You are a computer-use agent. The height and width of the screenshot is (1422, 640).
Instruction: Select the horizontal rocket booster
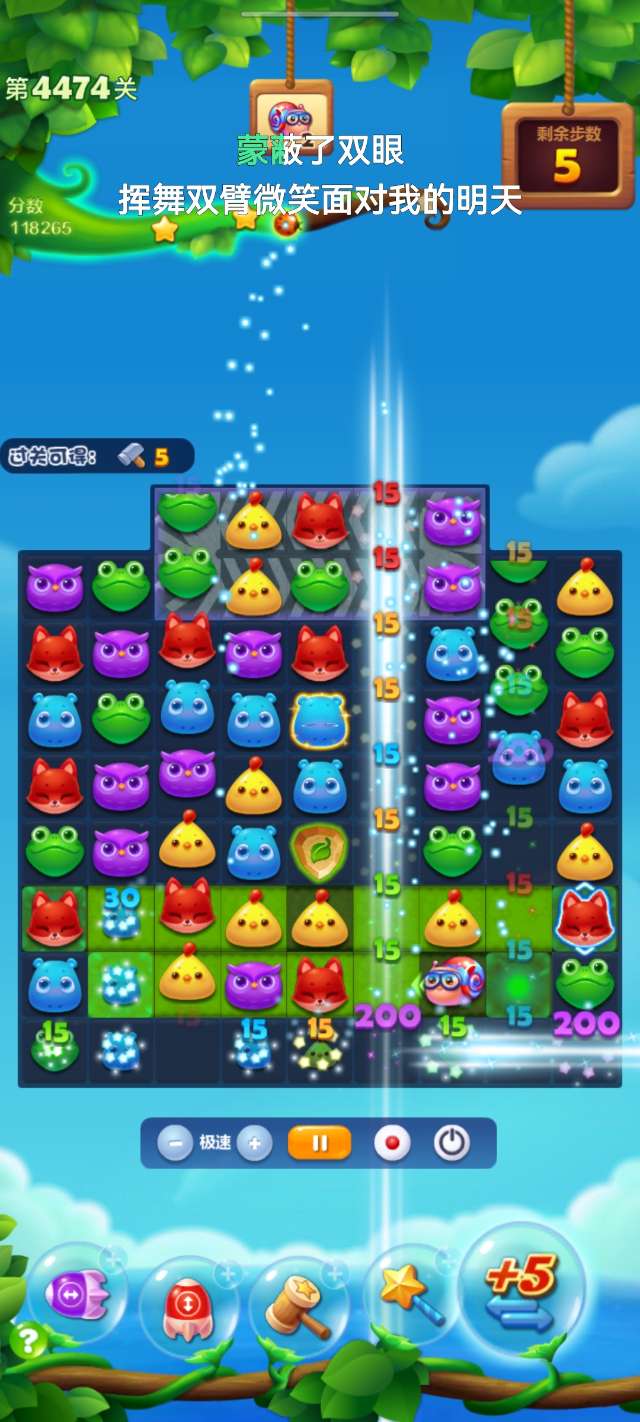coord(77,1295)
